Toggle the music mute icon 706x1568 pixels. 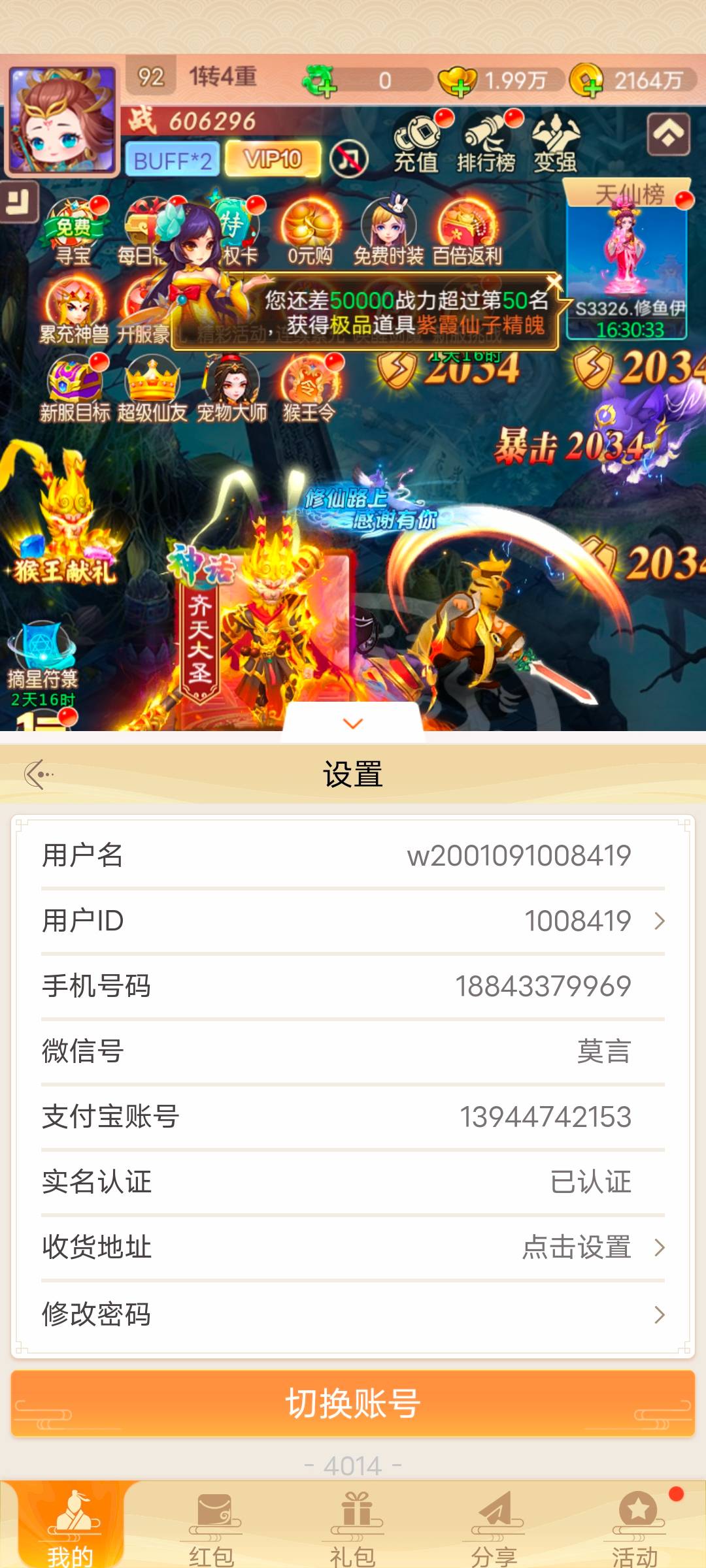pos(349,159)
